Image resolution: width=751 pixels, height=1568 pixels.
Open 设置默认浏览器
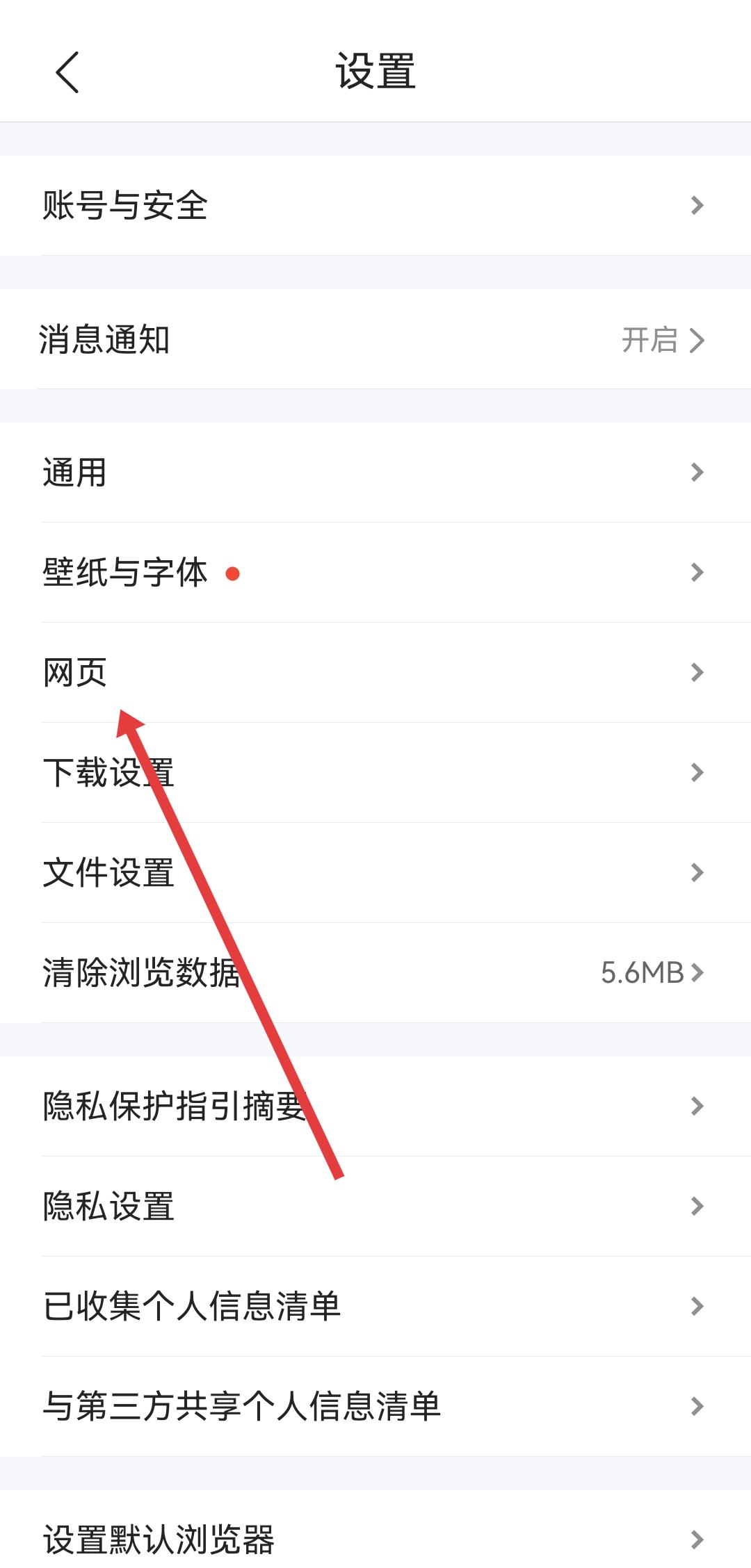[x=375, y=1539]
